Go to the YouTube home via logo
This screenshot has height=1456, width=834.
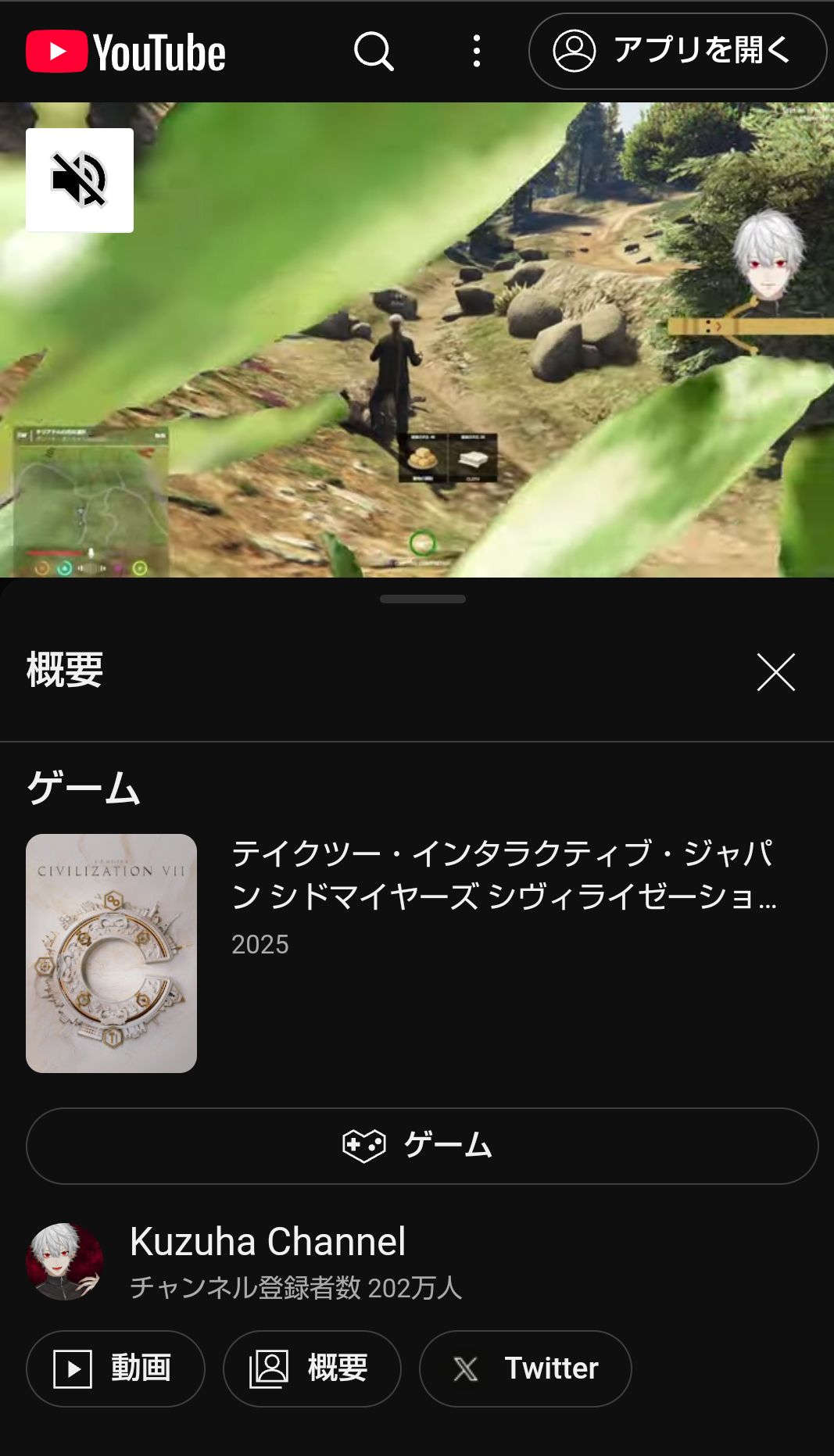tap(126, 52)
